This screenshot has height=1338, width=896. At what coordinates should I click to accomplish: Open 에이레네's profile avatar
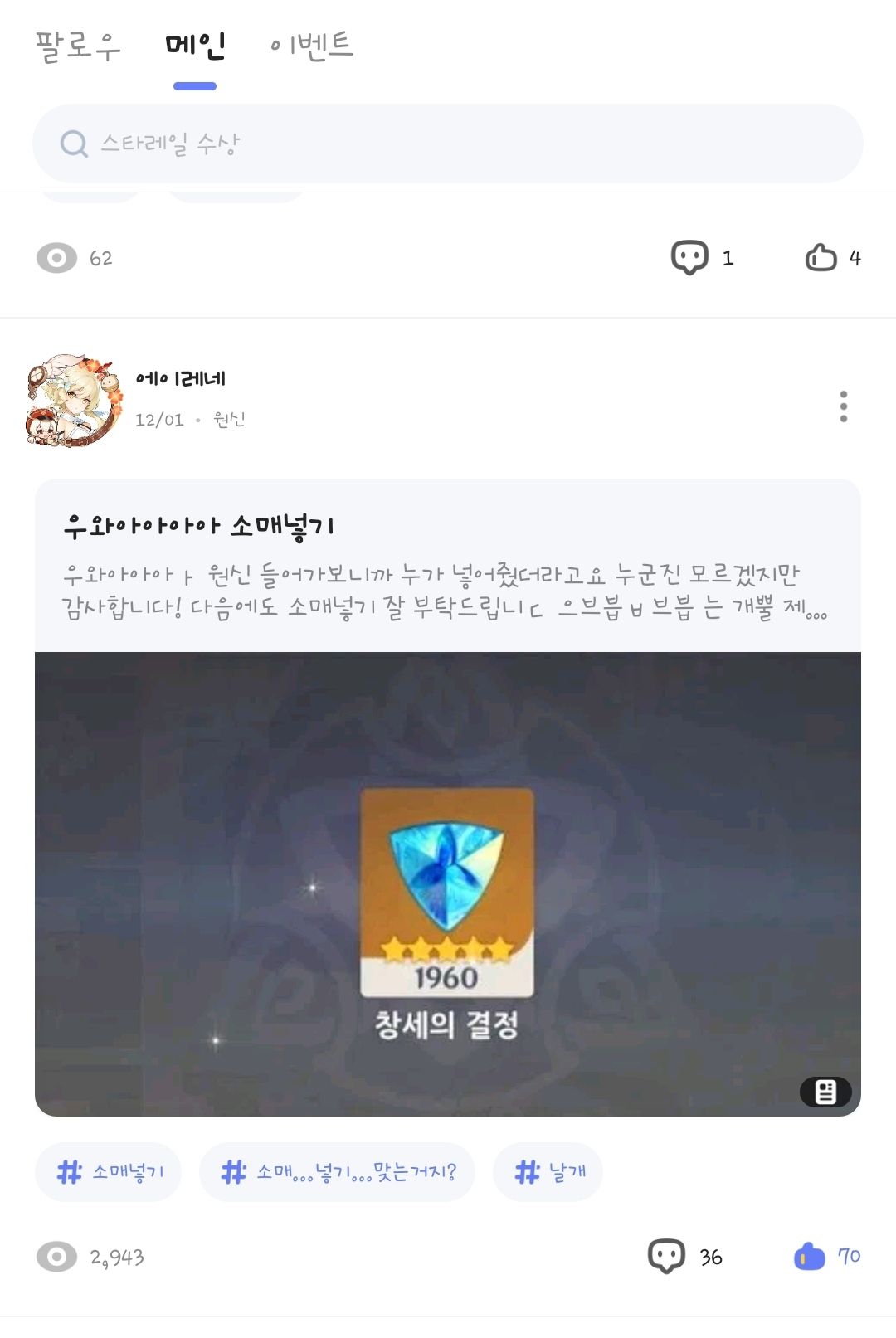coord(74,401)
